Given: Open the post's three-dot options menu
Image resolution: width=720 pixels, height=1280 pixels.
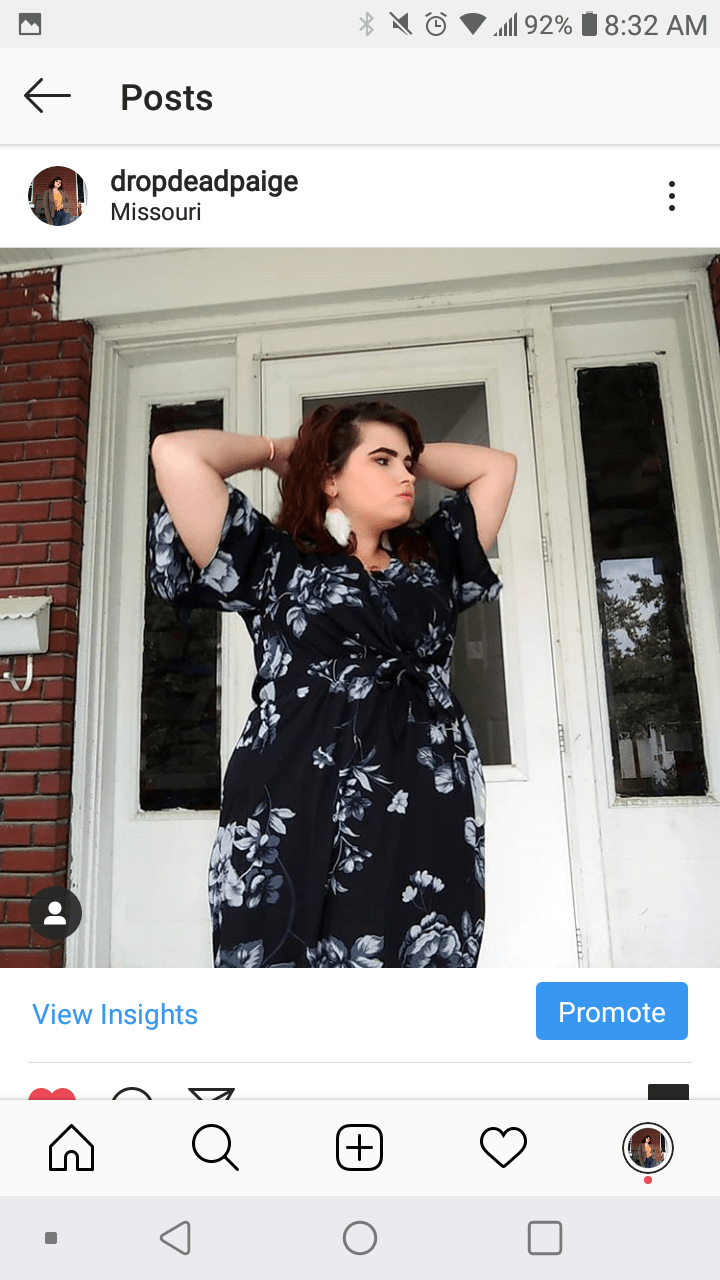Looking at the screenshot, I should (x=671, y=196).
